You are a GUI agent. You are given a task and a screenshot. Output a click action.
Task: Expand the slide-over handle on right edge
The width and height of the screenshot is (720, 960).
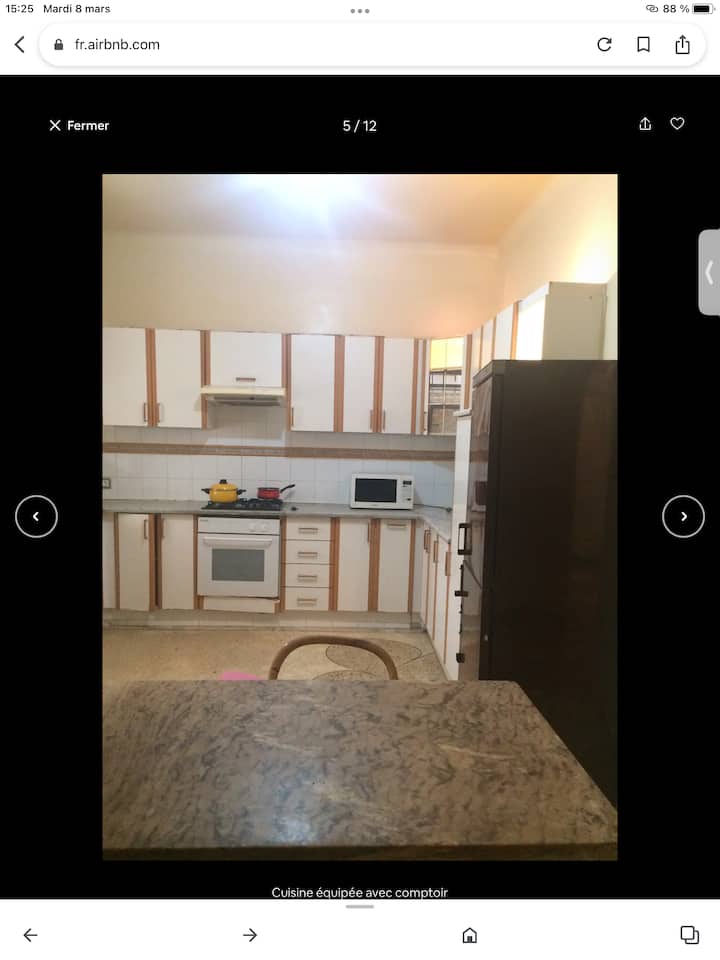click(x=708, y=273)
